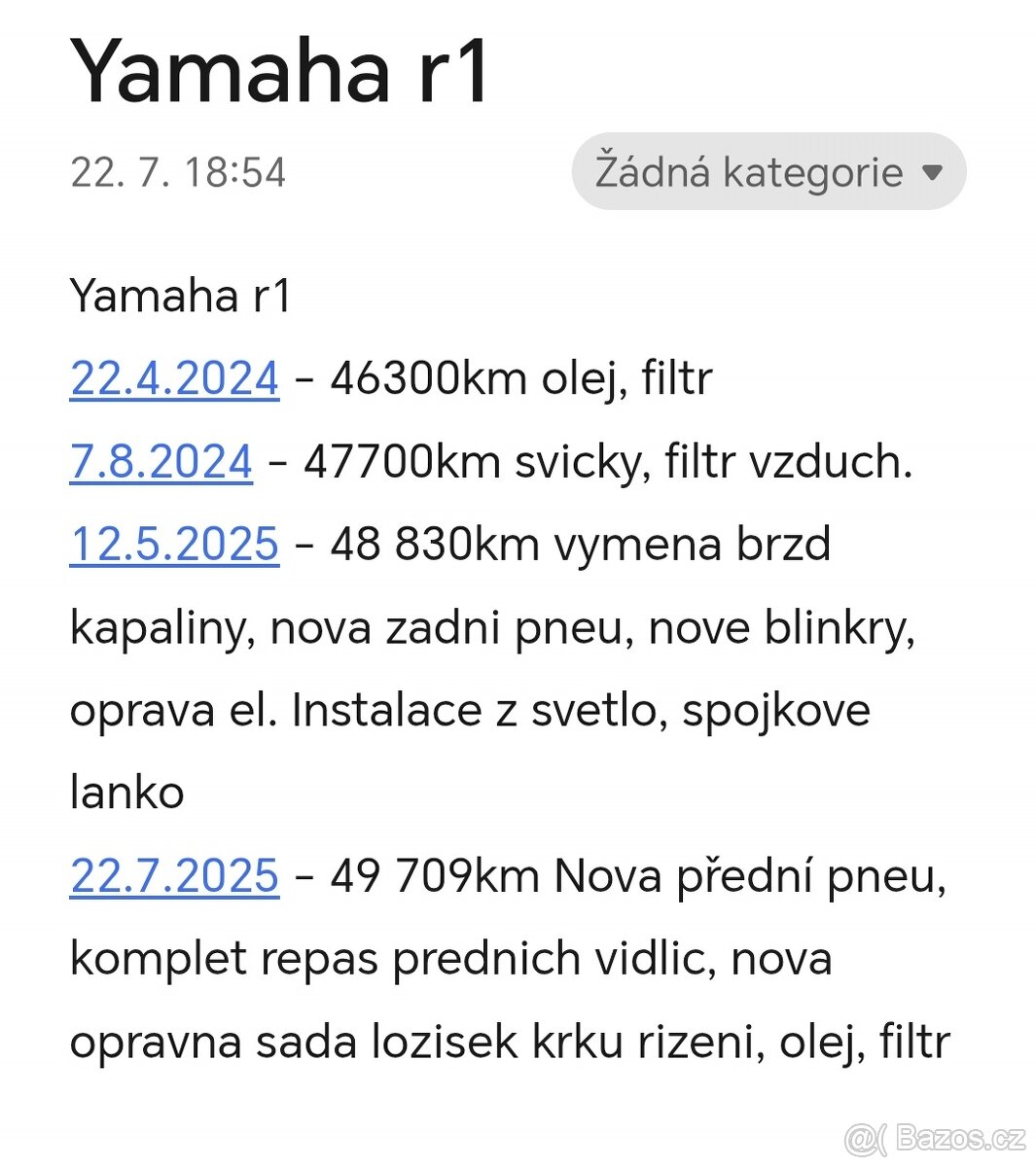The height and width of the screenshot is (1167, 1036).
Task: Select the text 46300km olej, filtr
Action: point(519,378)
